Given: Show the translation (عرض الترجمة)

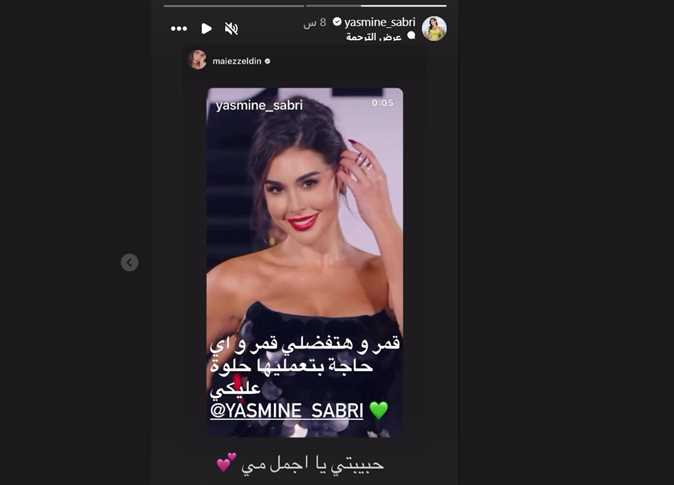Looking at the screenshot, I should [374, 37].
